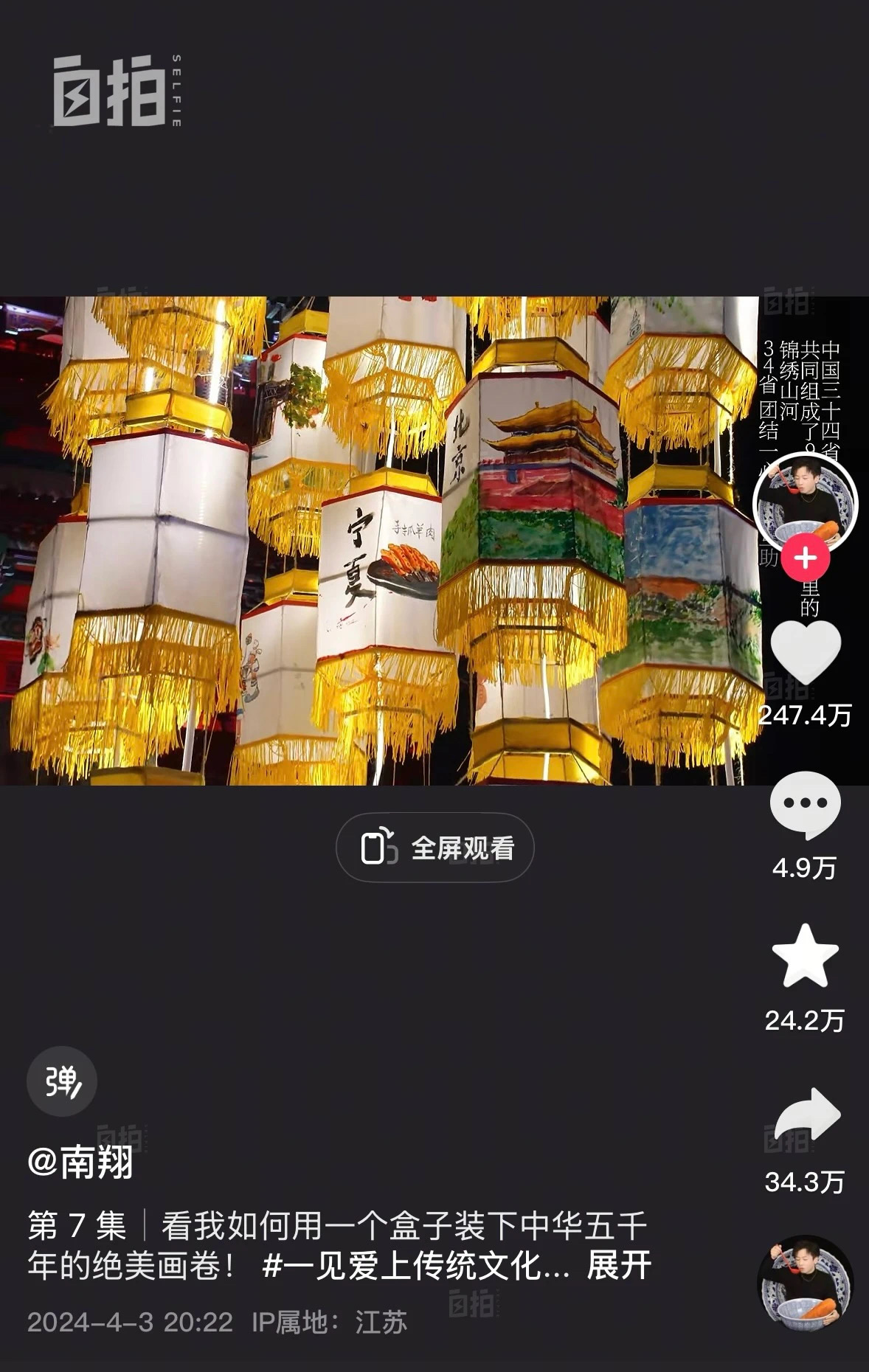Tap the 全屏观看 button for fullscreen
The image size is (869, 1372).
[x=435, y=848]
